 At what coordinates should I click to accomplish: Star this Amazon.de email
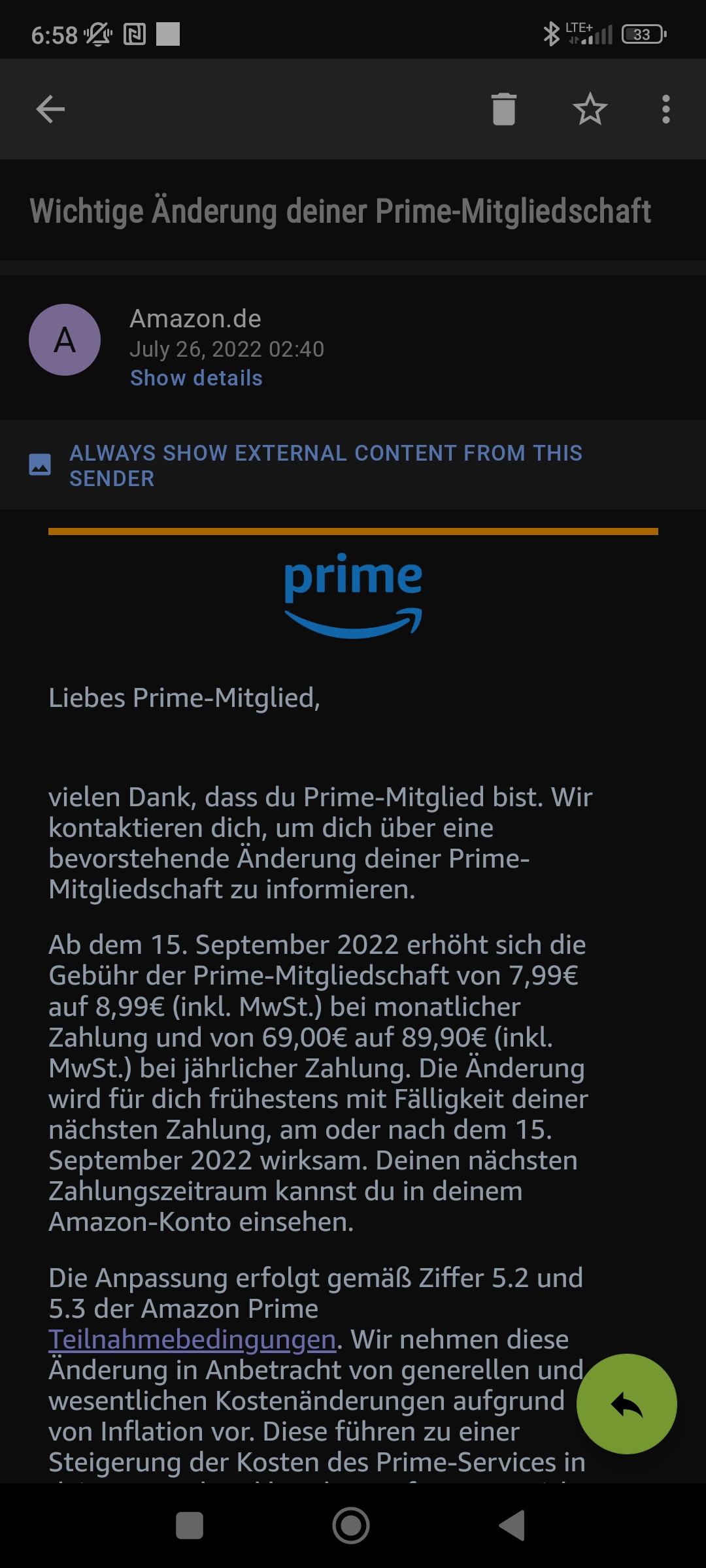(x=590, y=109)
